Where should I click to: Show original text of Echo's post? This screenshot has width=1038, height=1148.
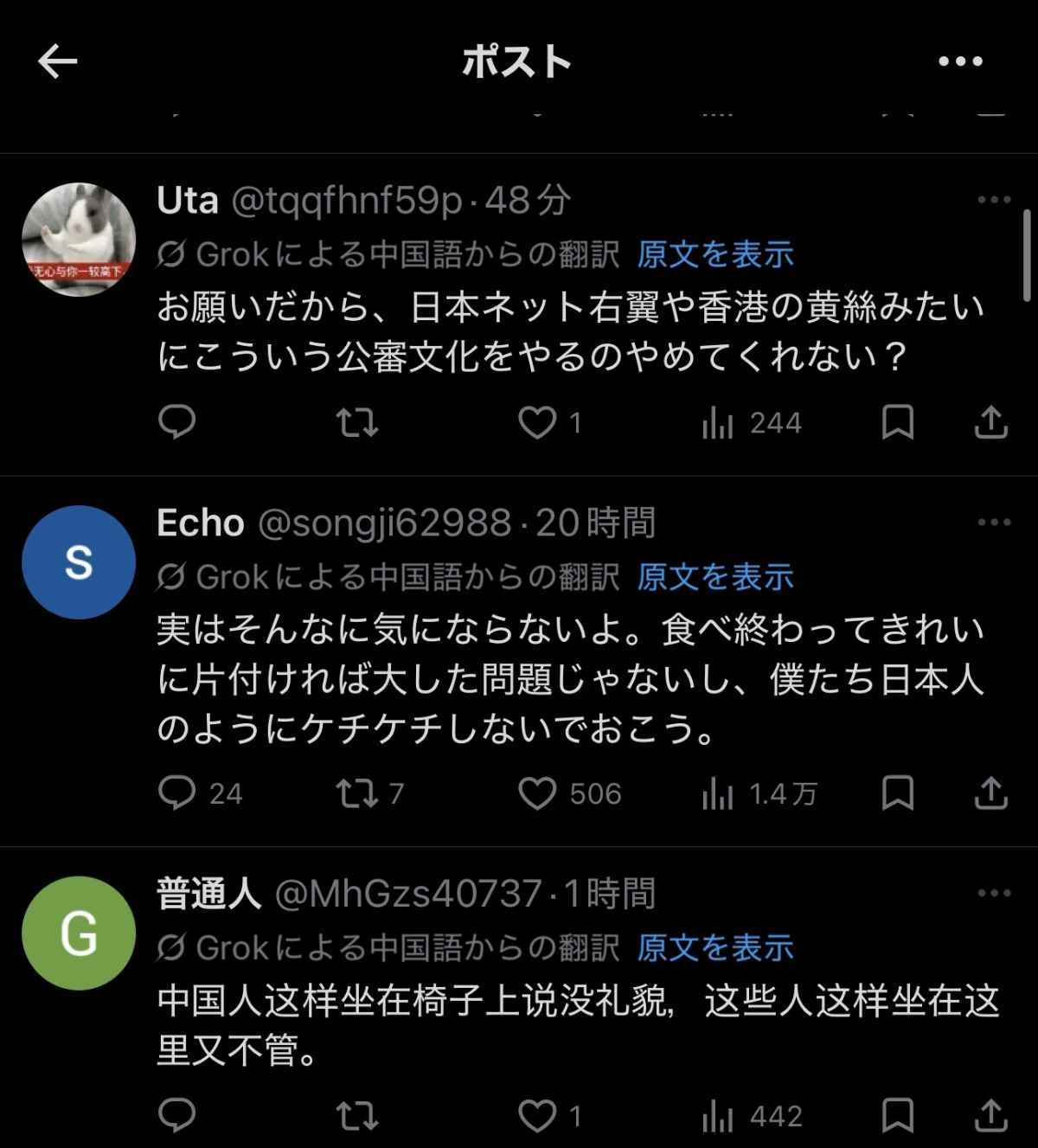tap(715, 577)
